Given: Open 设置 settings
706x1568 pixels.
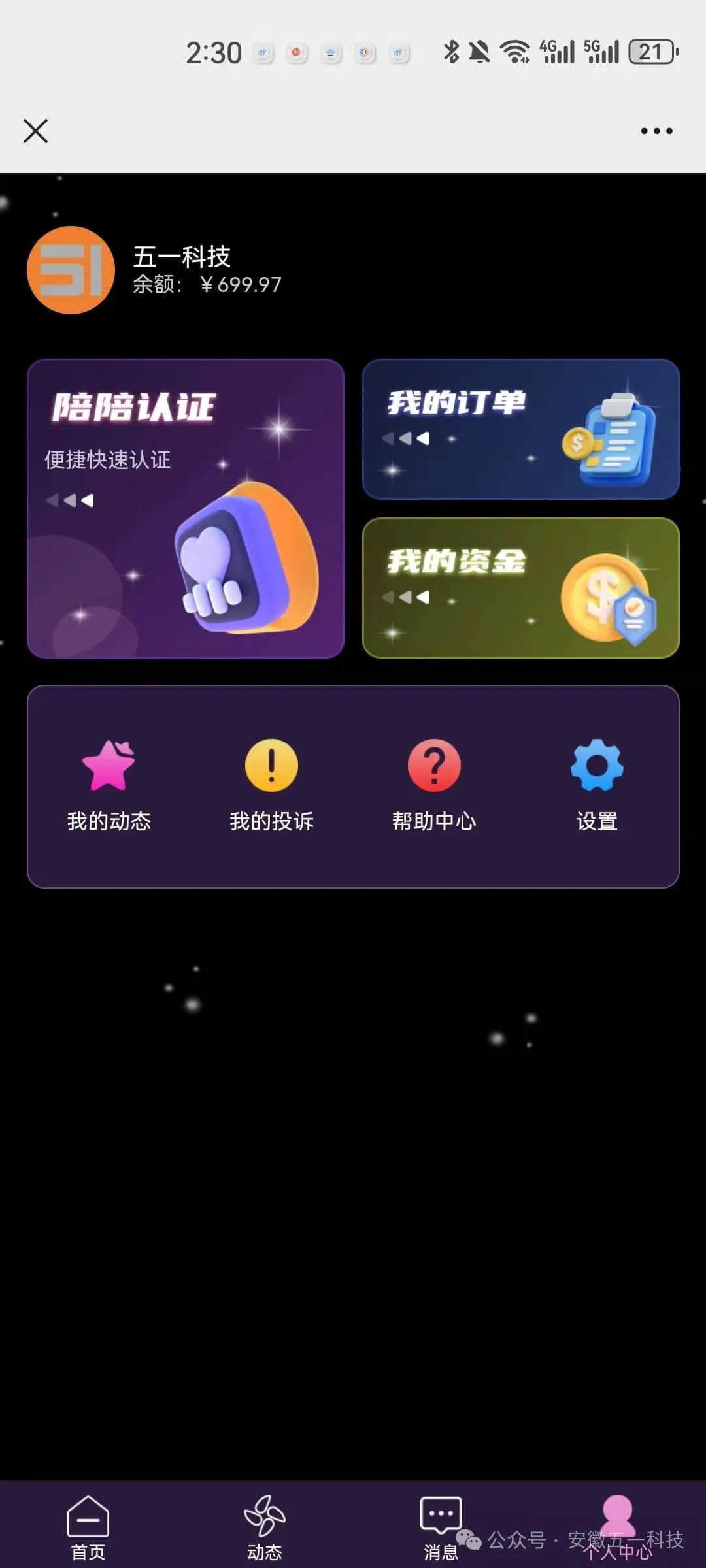Looking at the screenshot, I should pyautogui.click(x=597, y=785).
